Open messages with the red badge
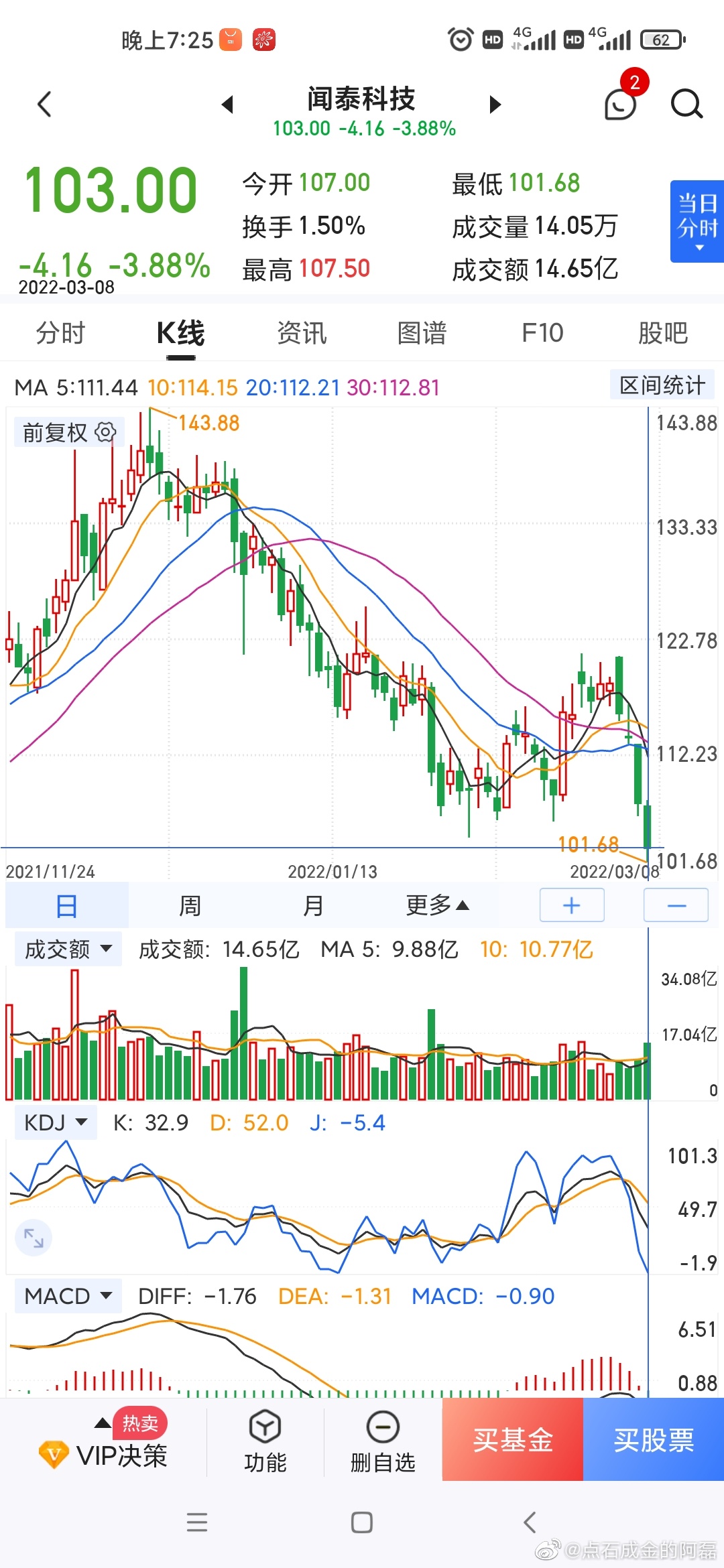The height and width of the screenshot is (1568, 724). click(x=620, y=103)
